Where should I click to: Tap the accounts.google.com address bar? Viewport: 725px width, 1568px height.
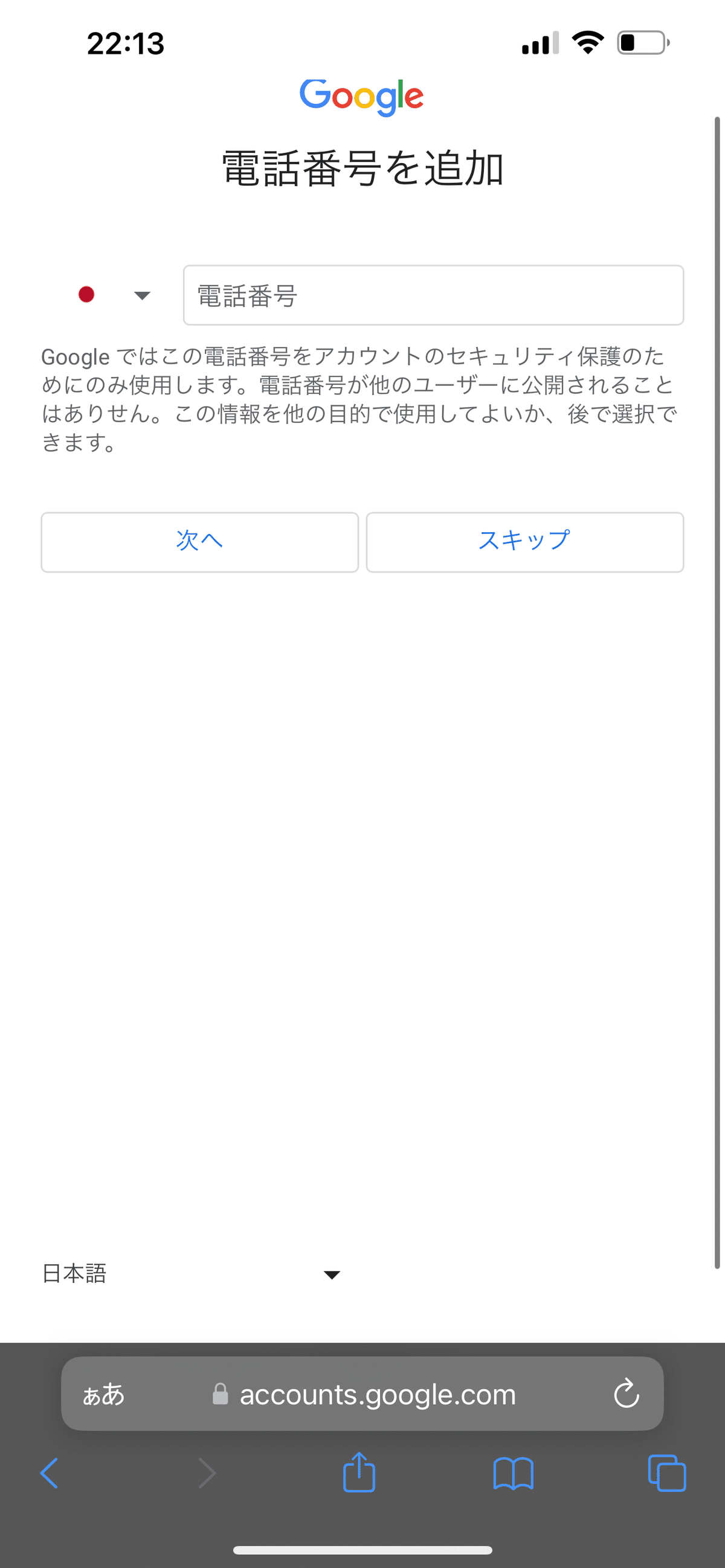[x=364, y=1394]
